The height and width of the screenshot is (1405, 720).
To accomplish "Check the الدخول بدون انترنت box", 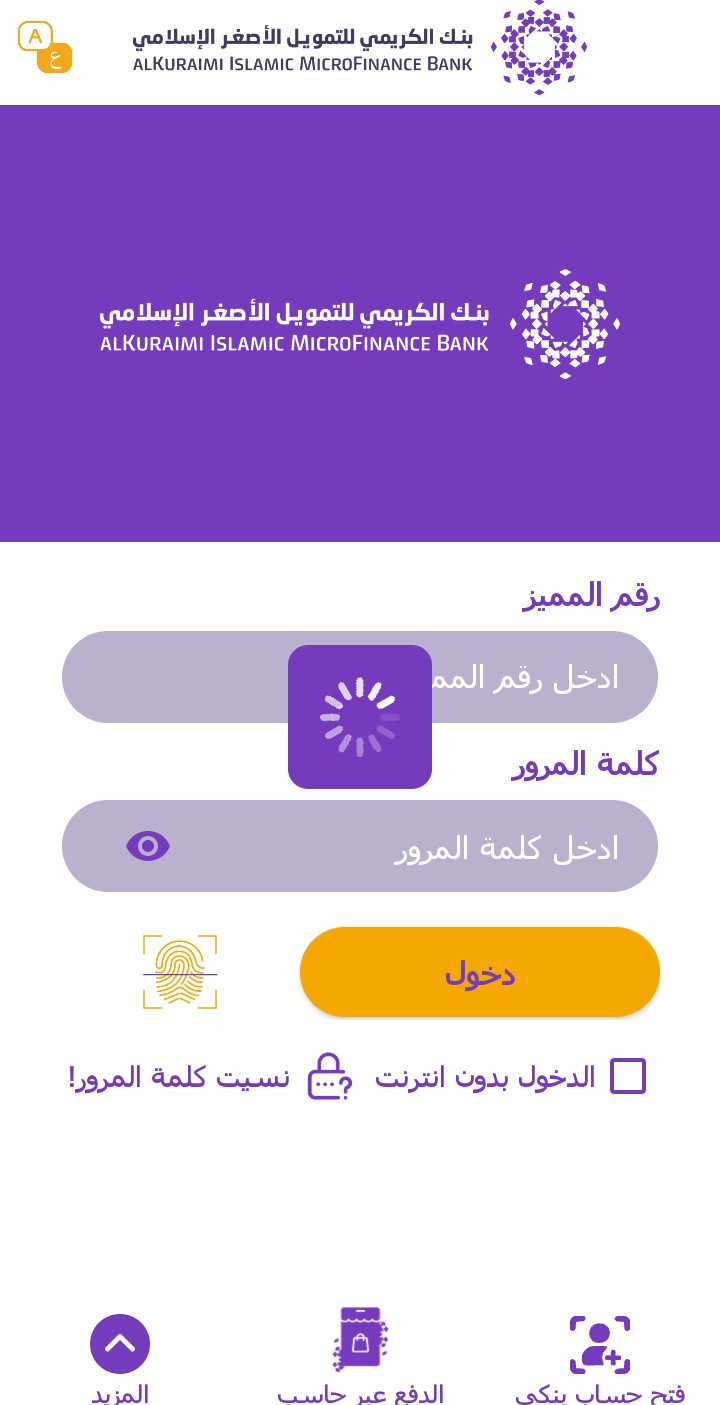I will [x=628, y=1076].
